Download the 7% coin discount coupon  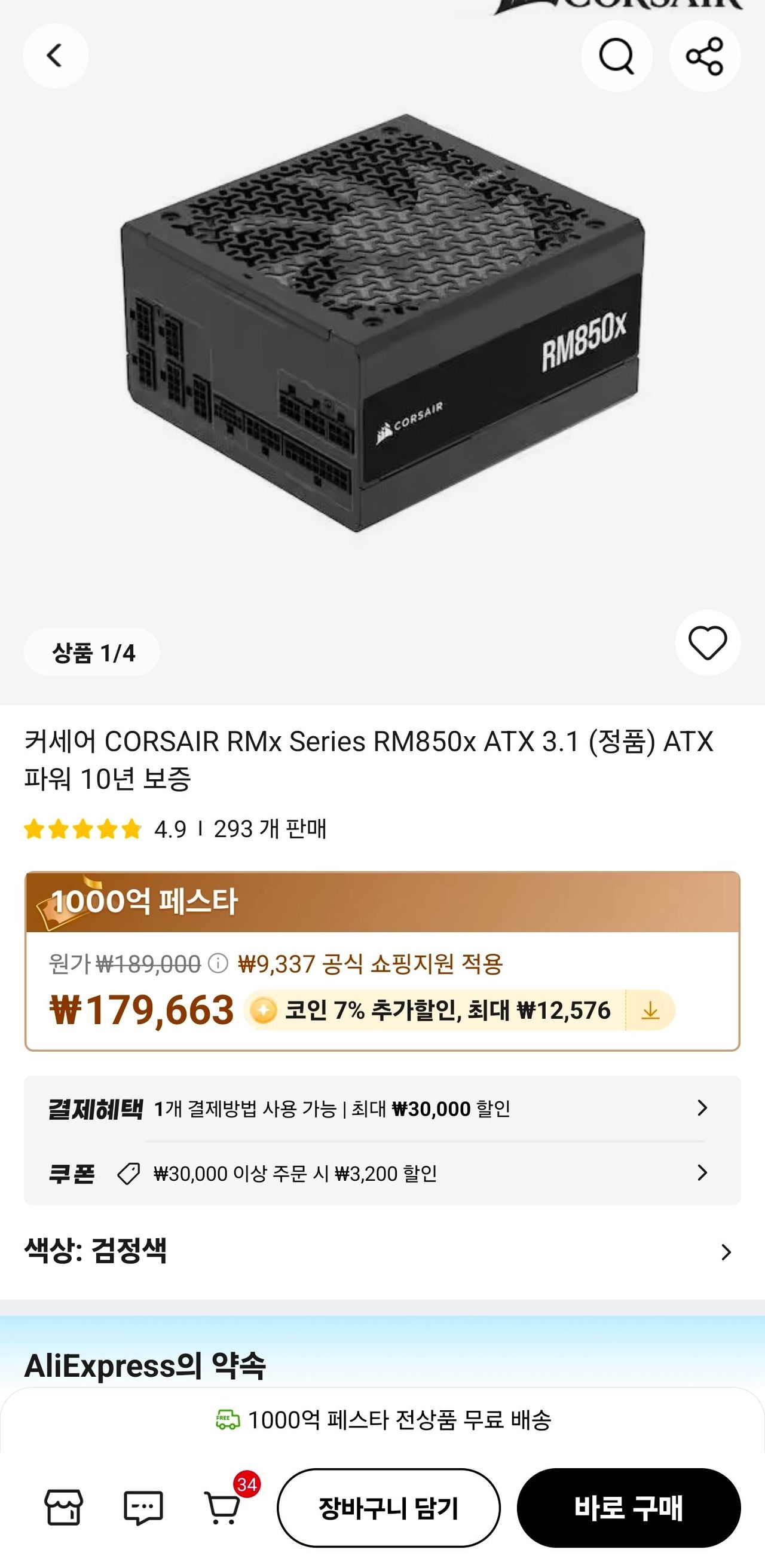pos(650,1010)
